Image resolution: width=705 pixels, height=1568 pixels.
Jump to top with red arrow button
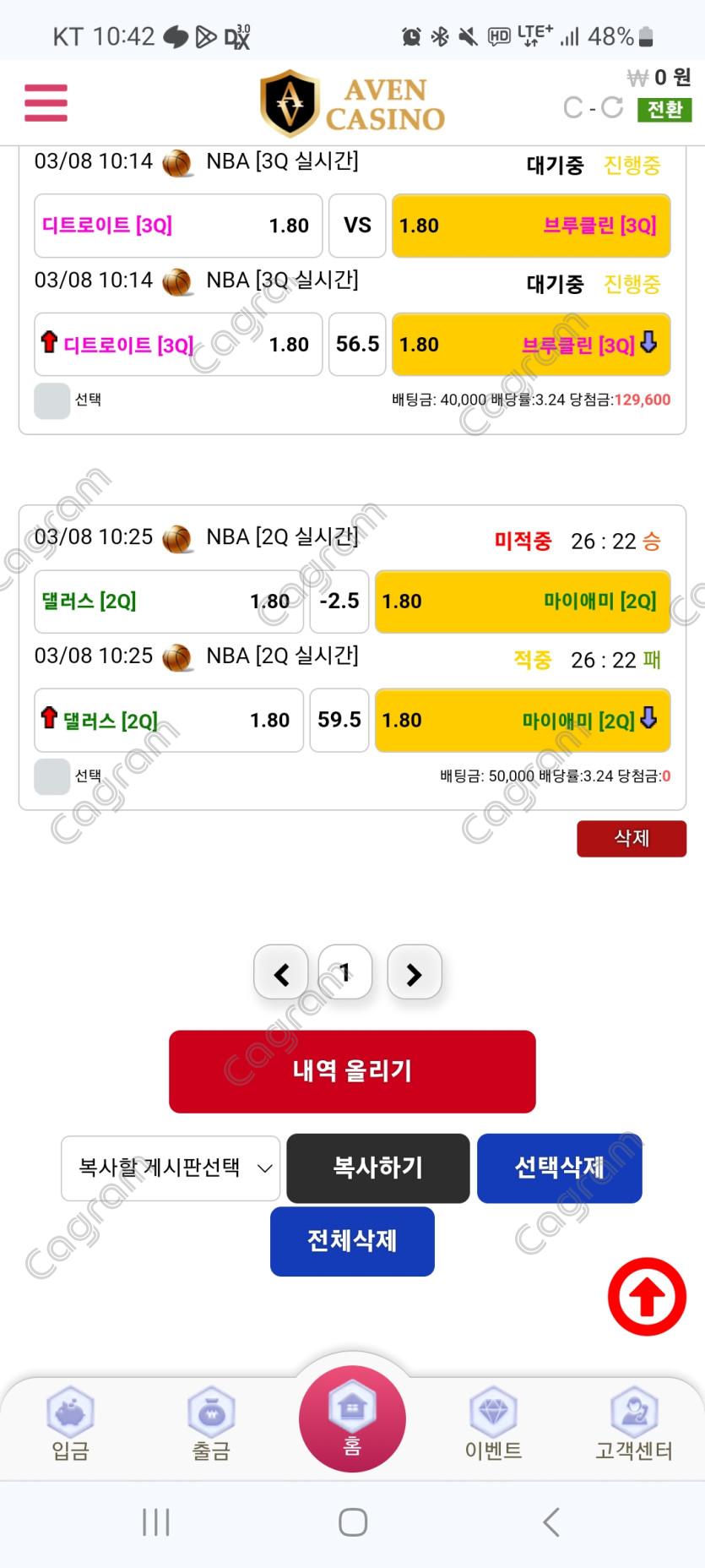[647, 1297]
